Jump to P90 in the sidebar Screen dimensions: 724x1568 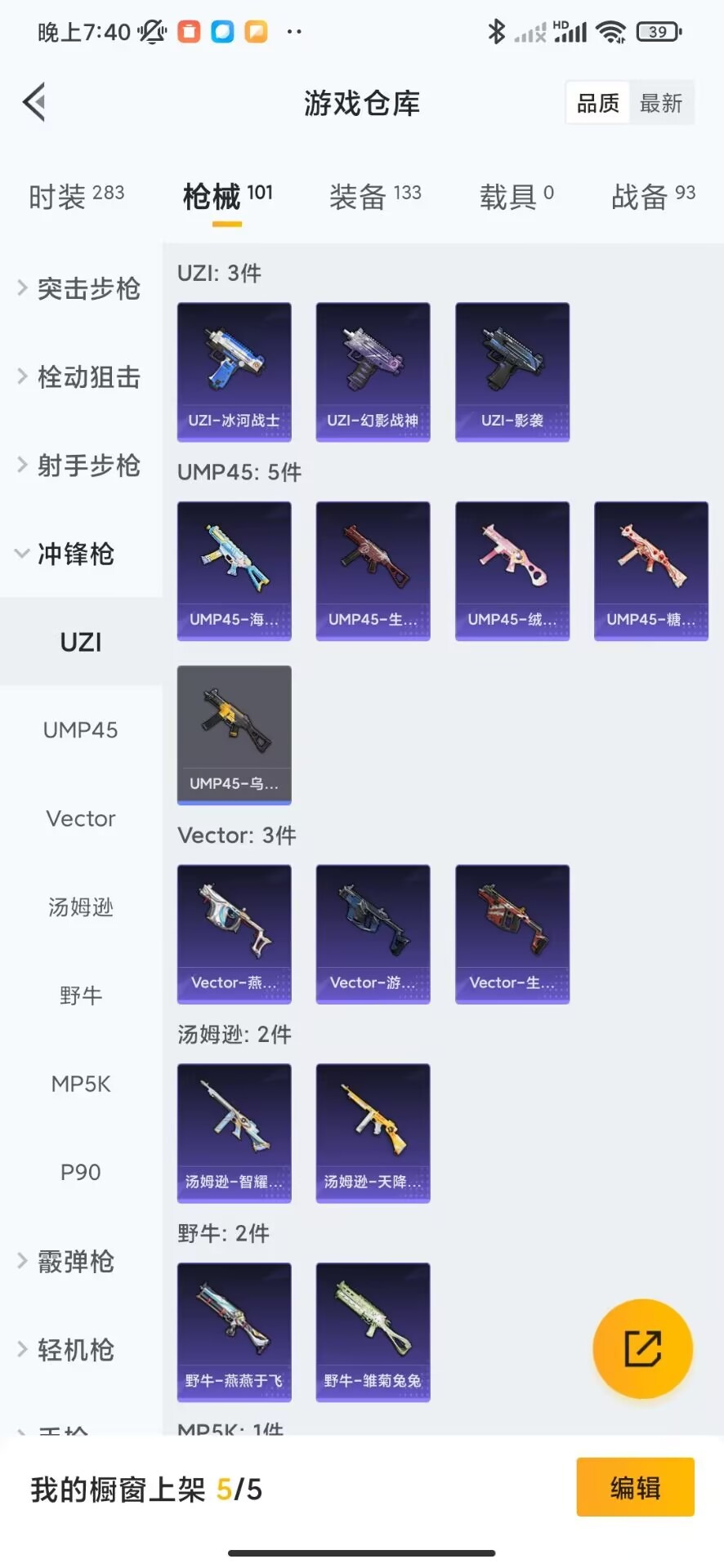[x=80, y=1172]
